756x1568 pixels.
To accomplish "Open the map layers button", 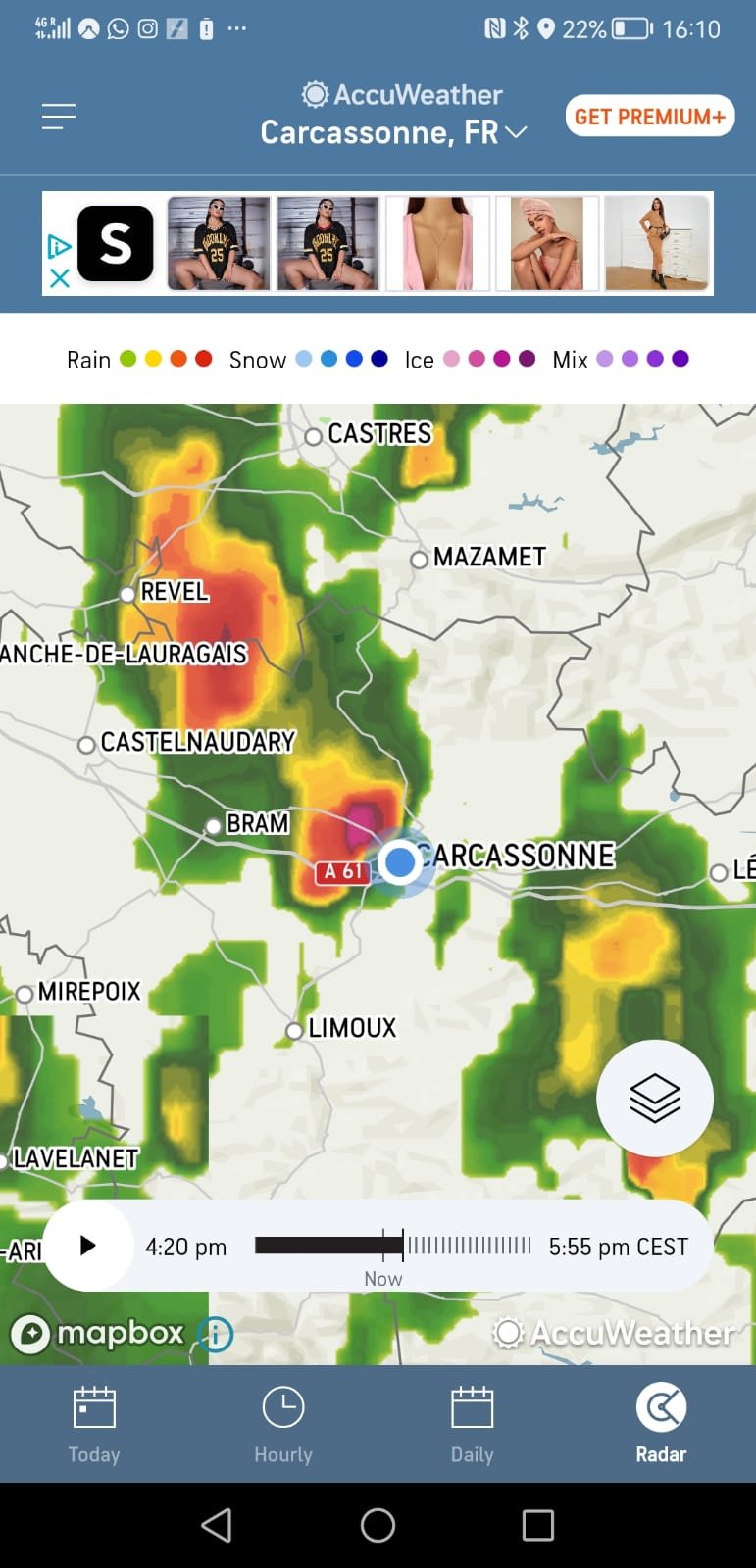I will [654, 1098].
